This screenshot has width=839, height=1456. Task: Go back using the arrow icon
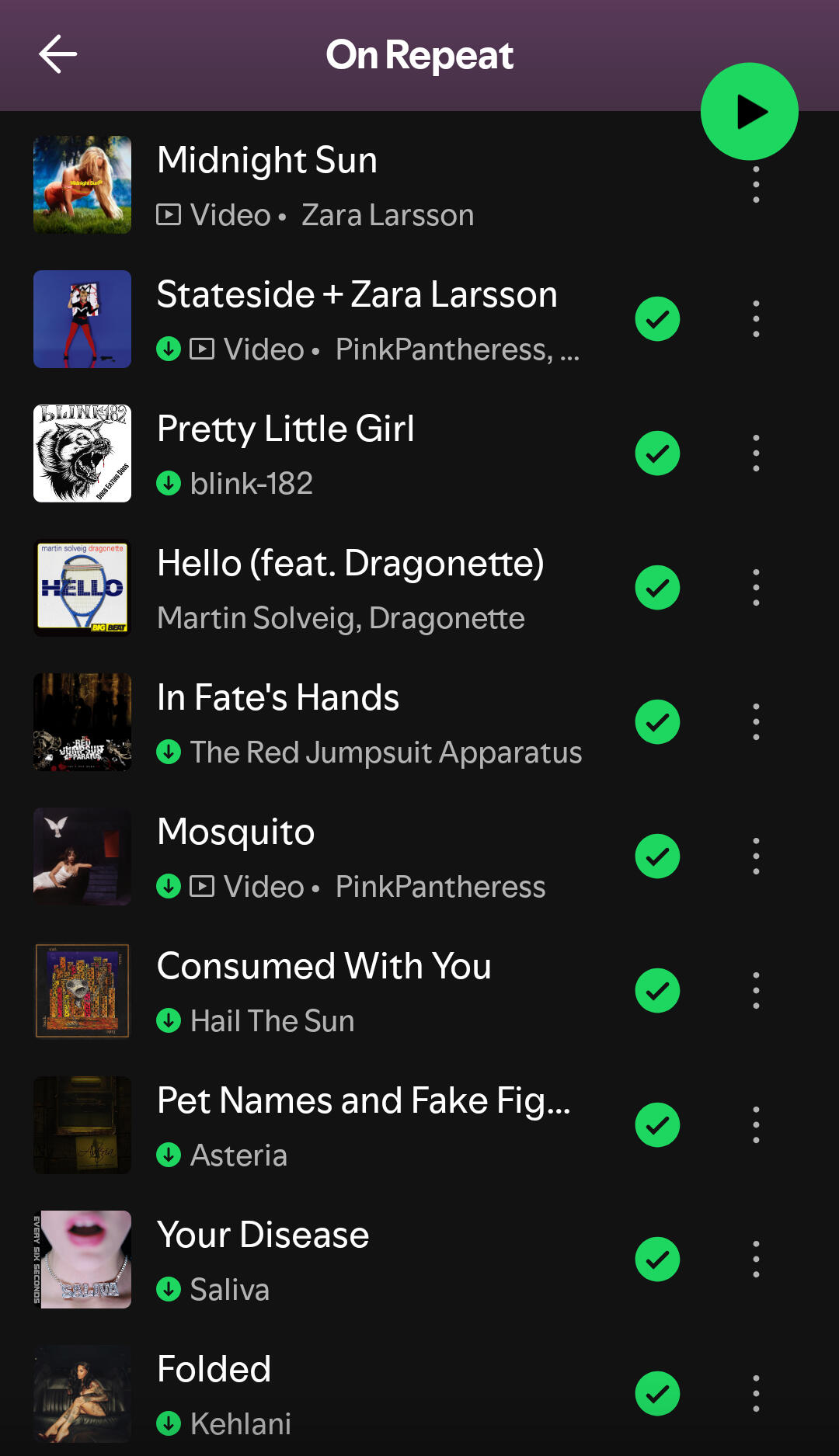(x=58, y=54)
